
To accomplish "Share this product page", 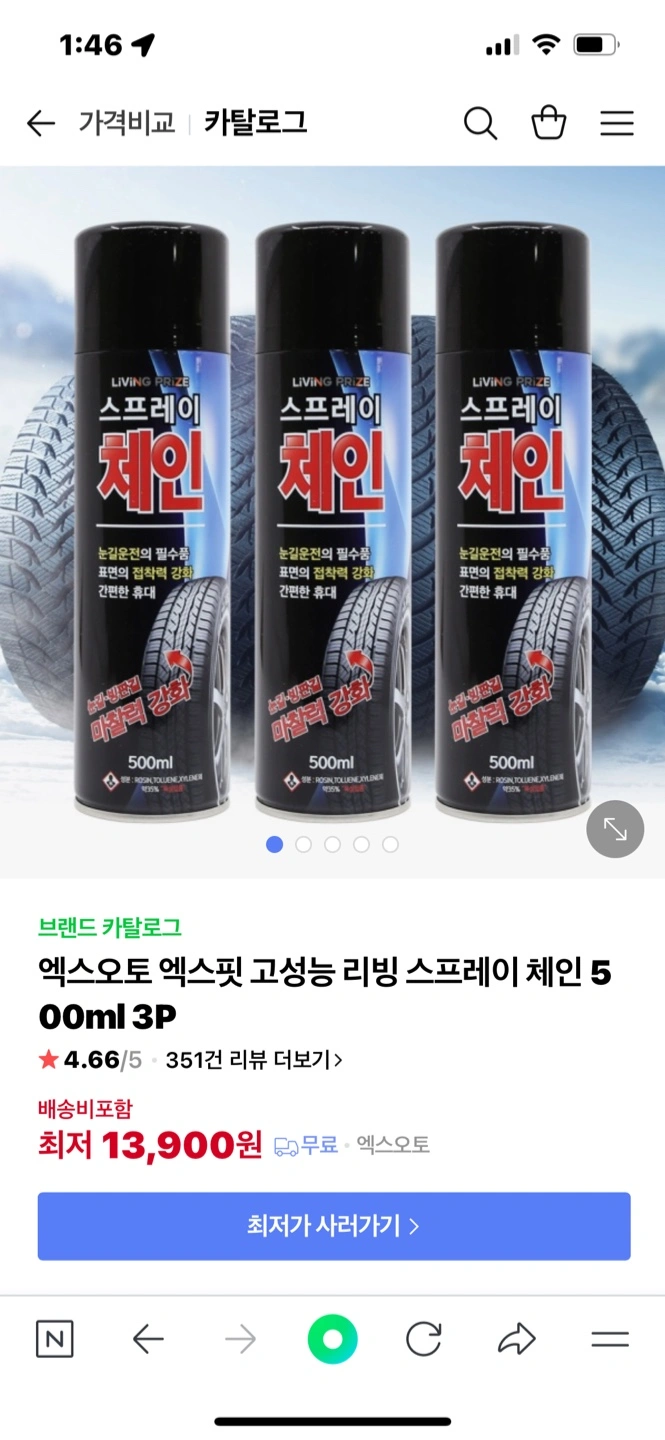I will [516, 1339].
